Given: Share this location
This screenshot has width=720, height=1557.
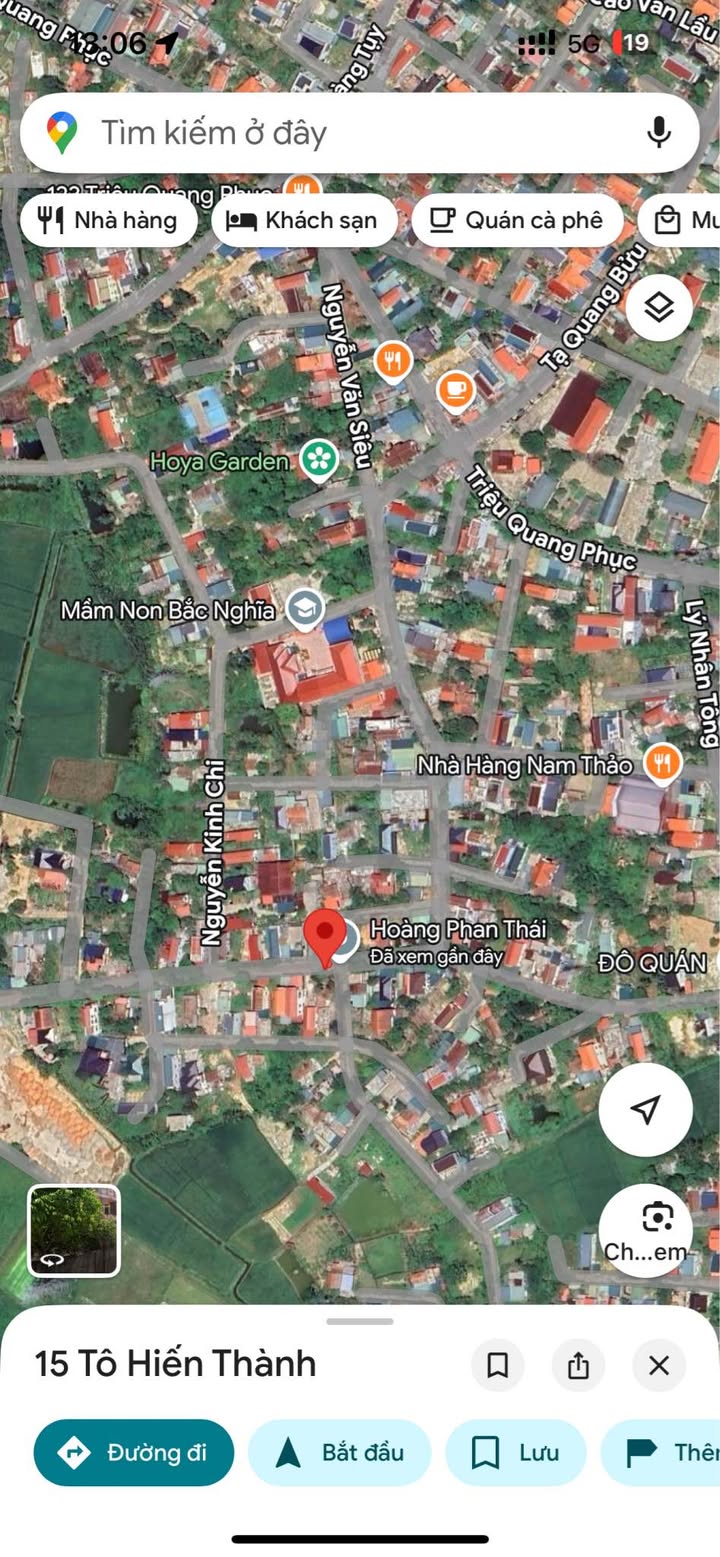Looking at the screenshot, I should (578, 1365).
